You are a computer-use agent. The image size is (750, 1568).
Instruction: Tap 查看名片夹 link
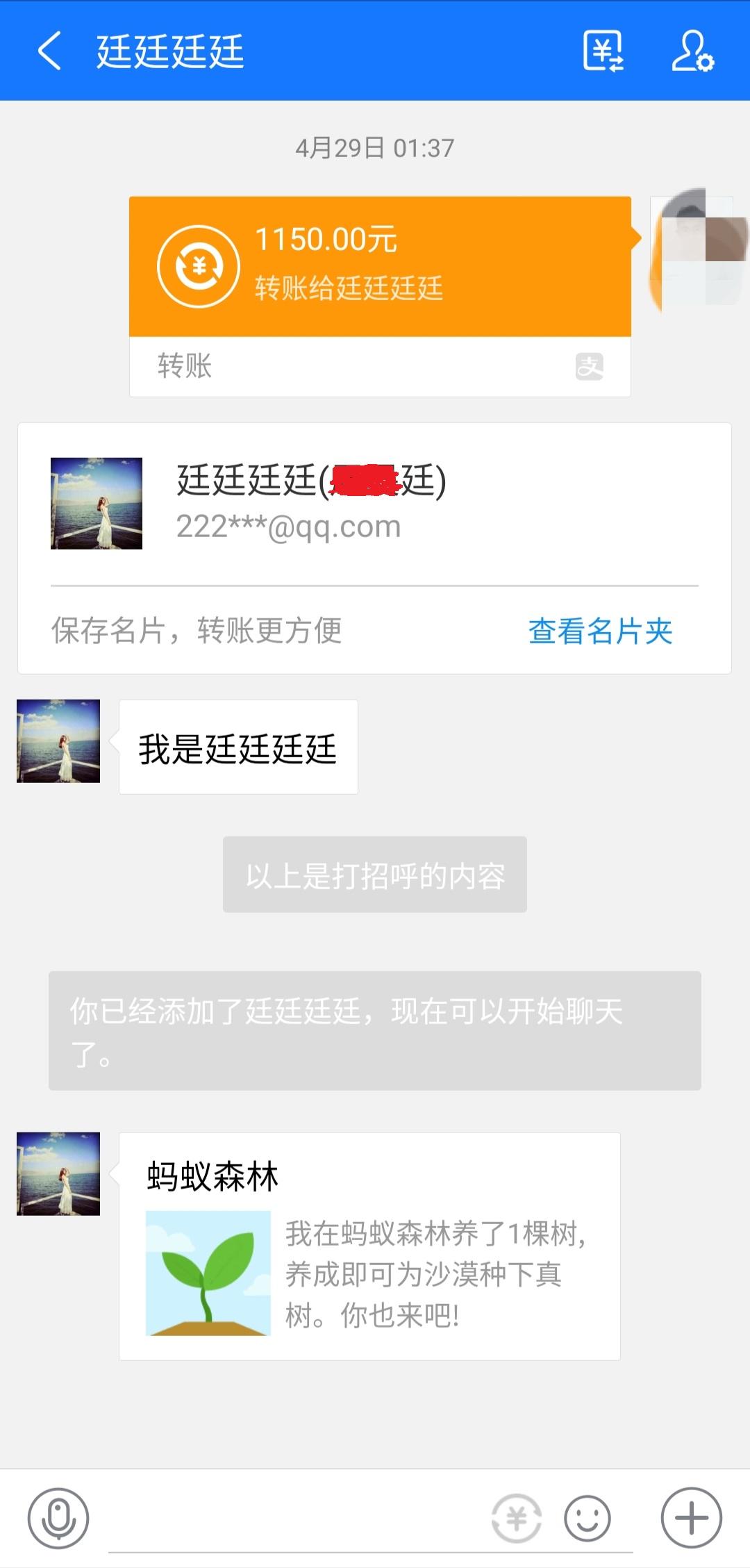(600, 631)
